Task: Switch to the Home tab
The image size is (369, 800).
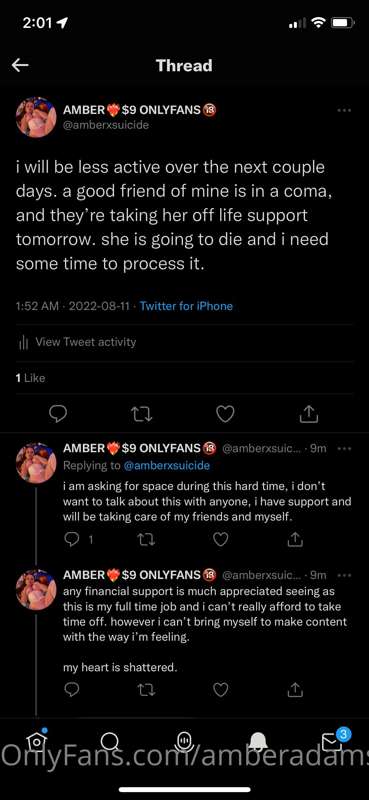Action: (x=36, y=740)
